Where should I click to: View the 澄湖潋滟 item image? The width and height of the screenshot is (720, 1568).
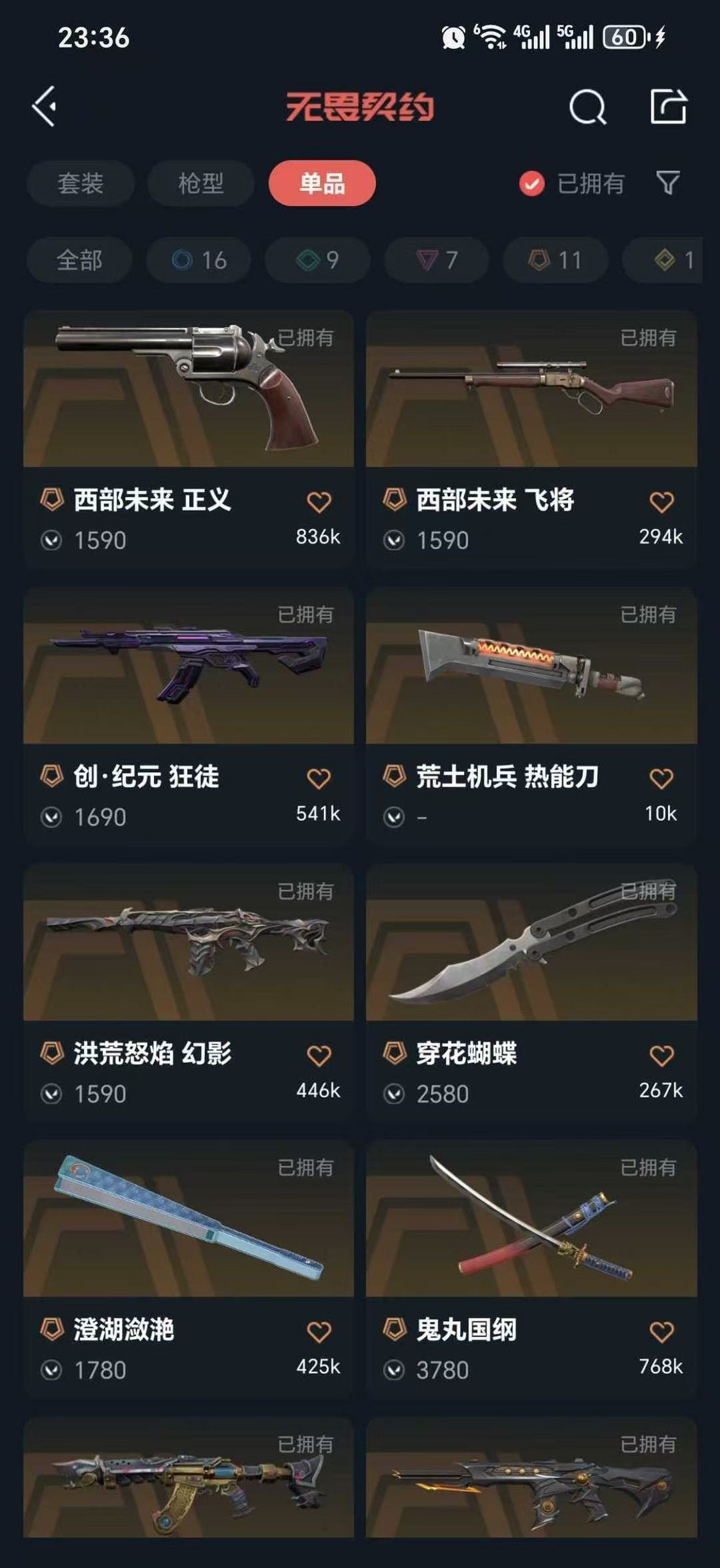tap(187, 1227)
